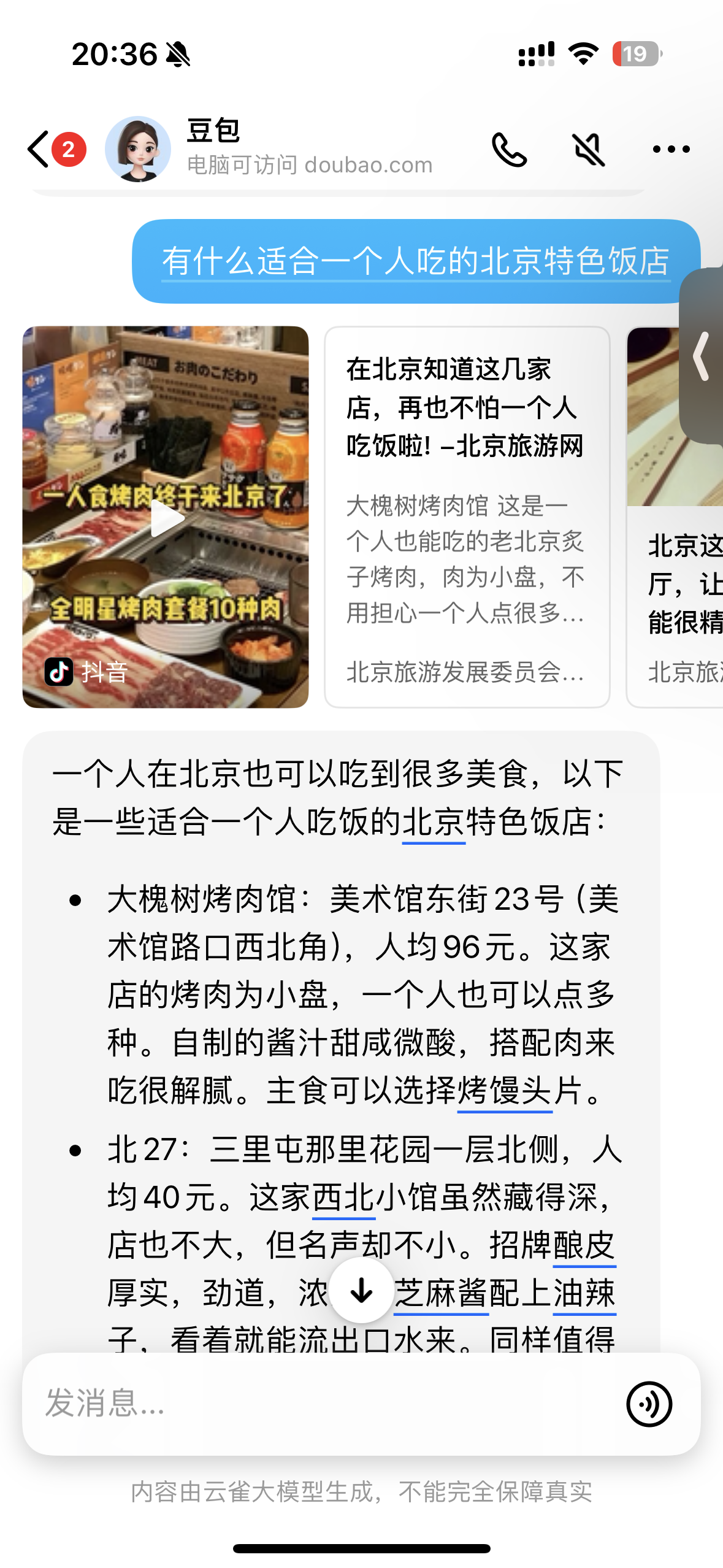Open the underlined 油辣 link
This screenshot has width=723, height=1568.
coord(584,1293)
